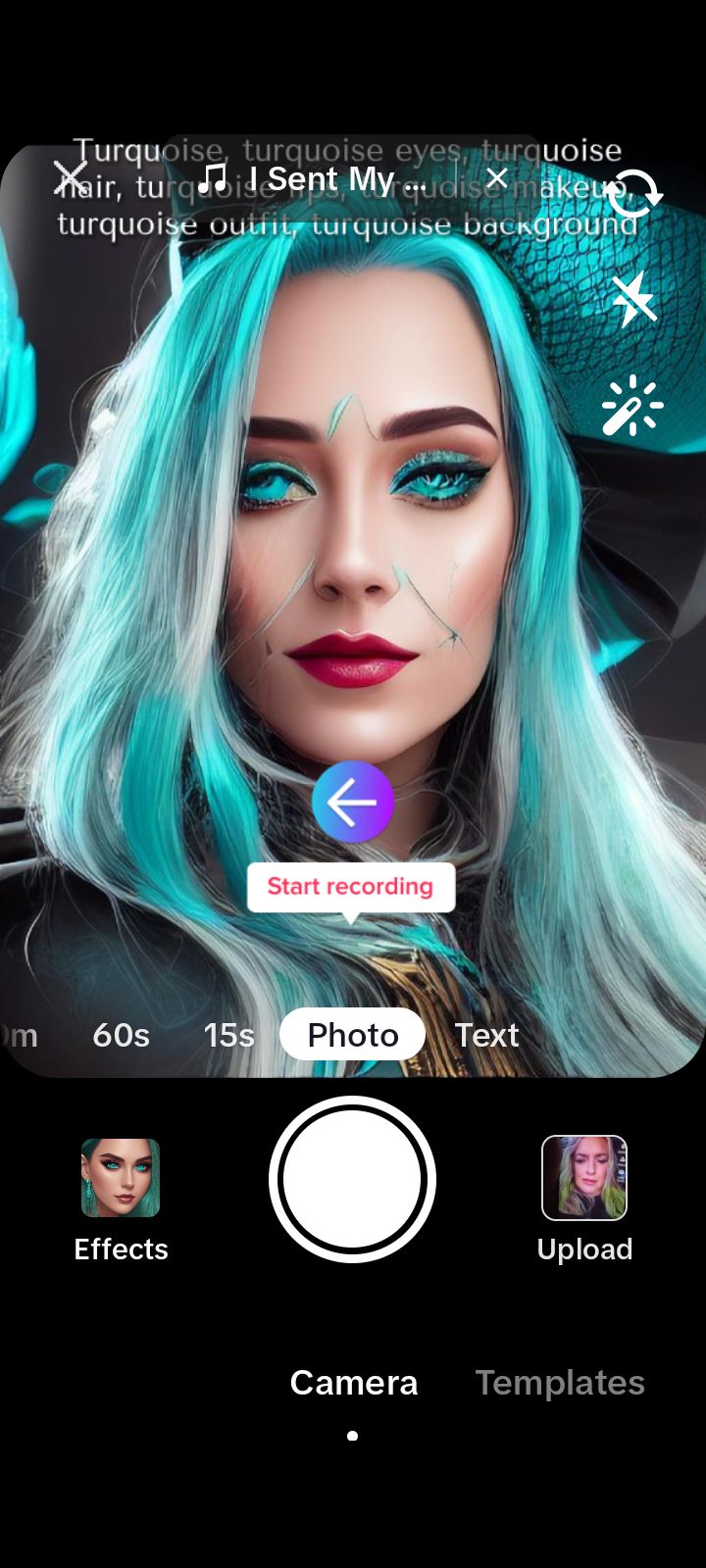Toggle the flash setting
The height and width of the screenshot is (1568, 706).
point(633,299)
